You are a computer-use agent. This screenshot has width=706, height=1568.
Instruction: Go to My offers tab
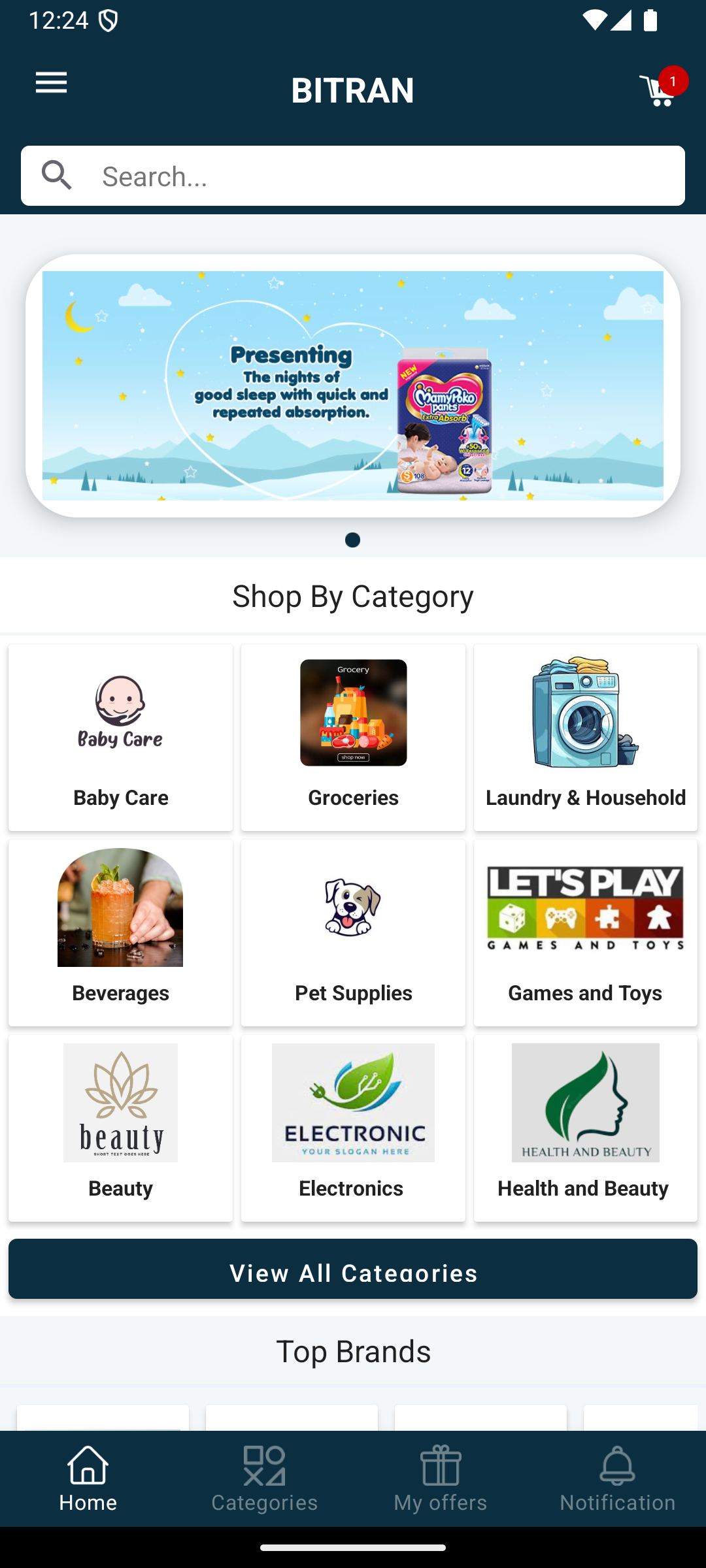441,1479
